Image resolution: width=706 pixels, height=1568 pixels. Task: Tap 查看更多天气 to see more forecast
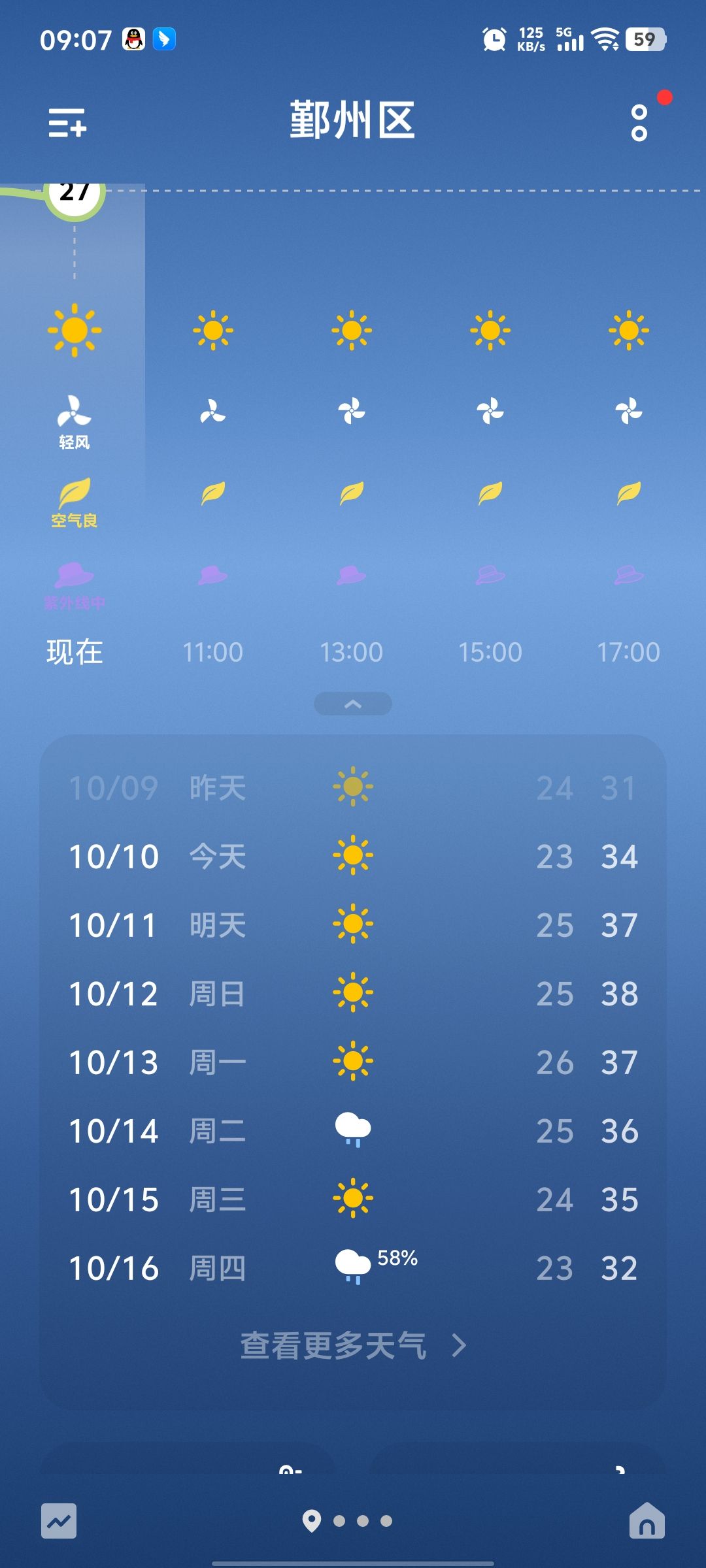point(353,1345)
